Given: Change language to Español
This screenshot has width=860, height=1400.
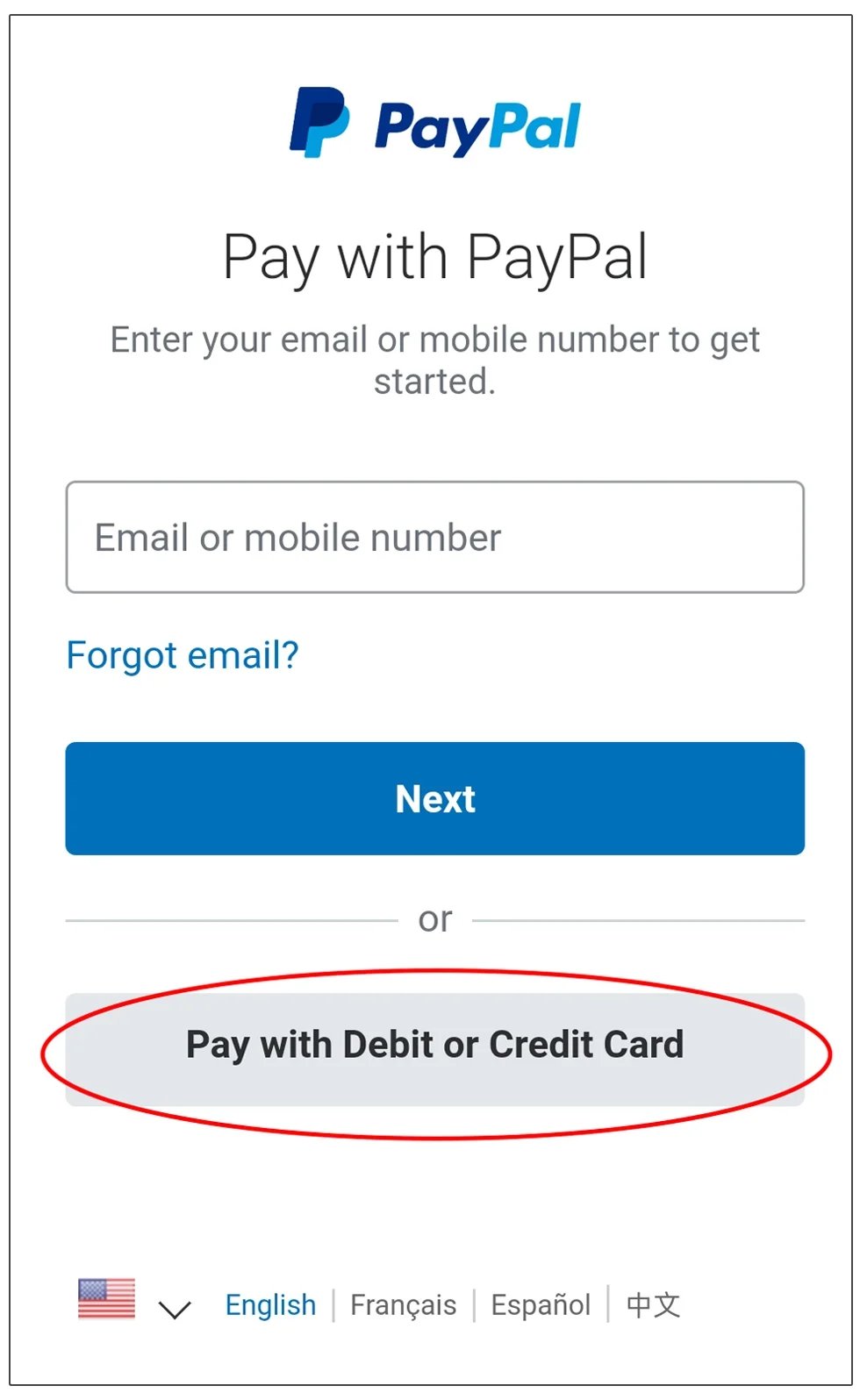Looking at the screenshot, I should click(541, 1305).
